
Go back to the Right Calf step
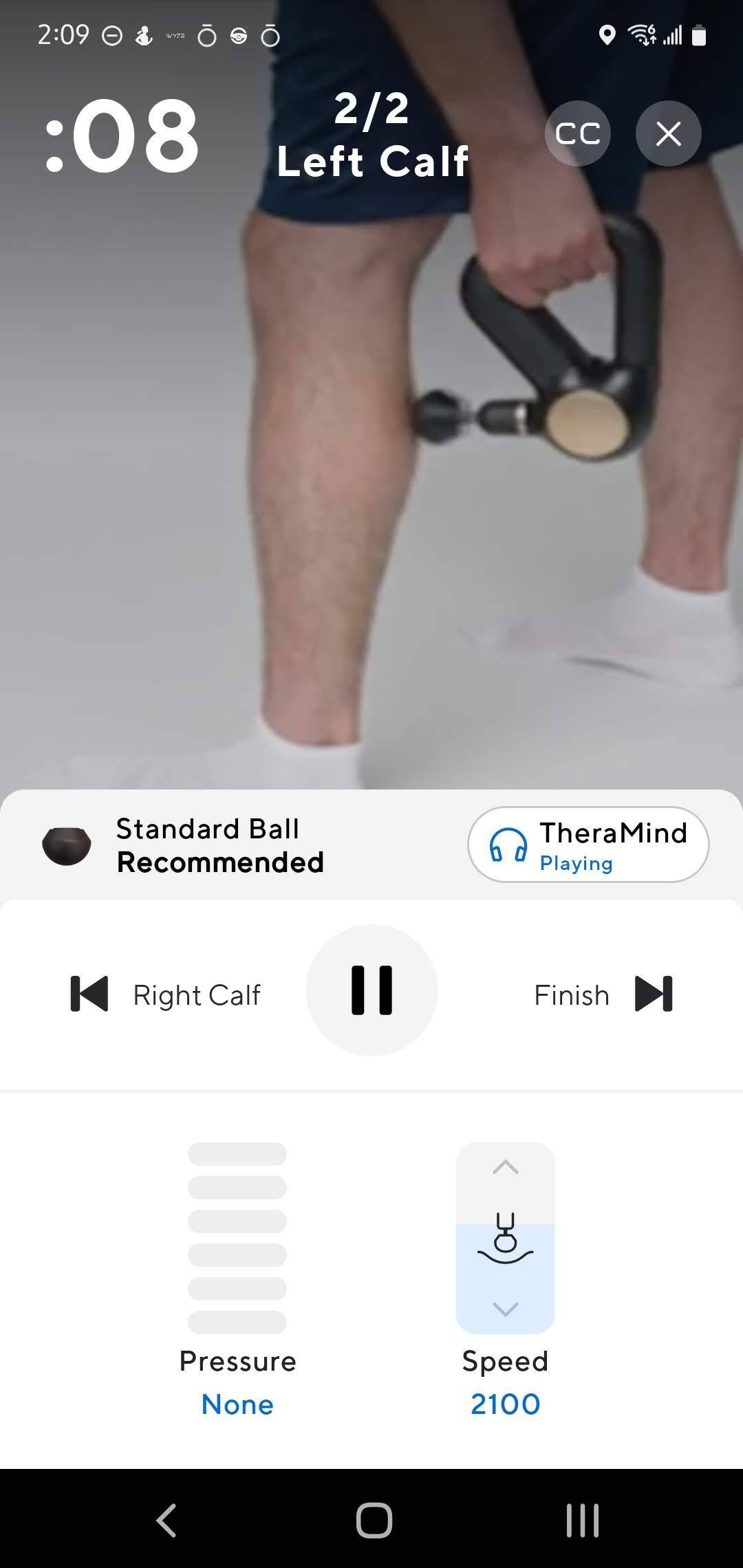(x=165, y=994)
